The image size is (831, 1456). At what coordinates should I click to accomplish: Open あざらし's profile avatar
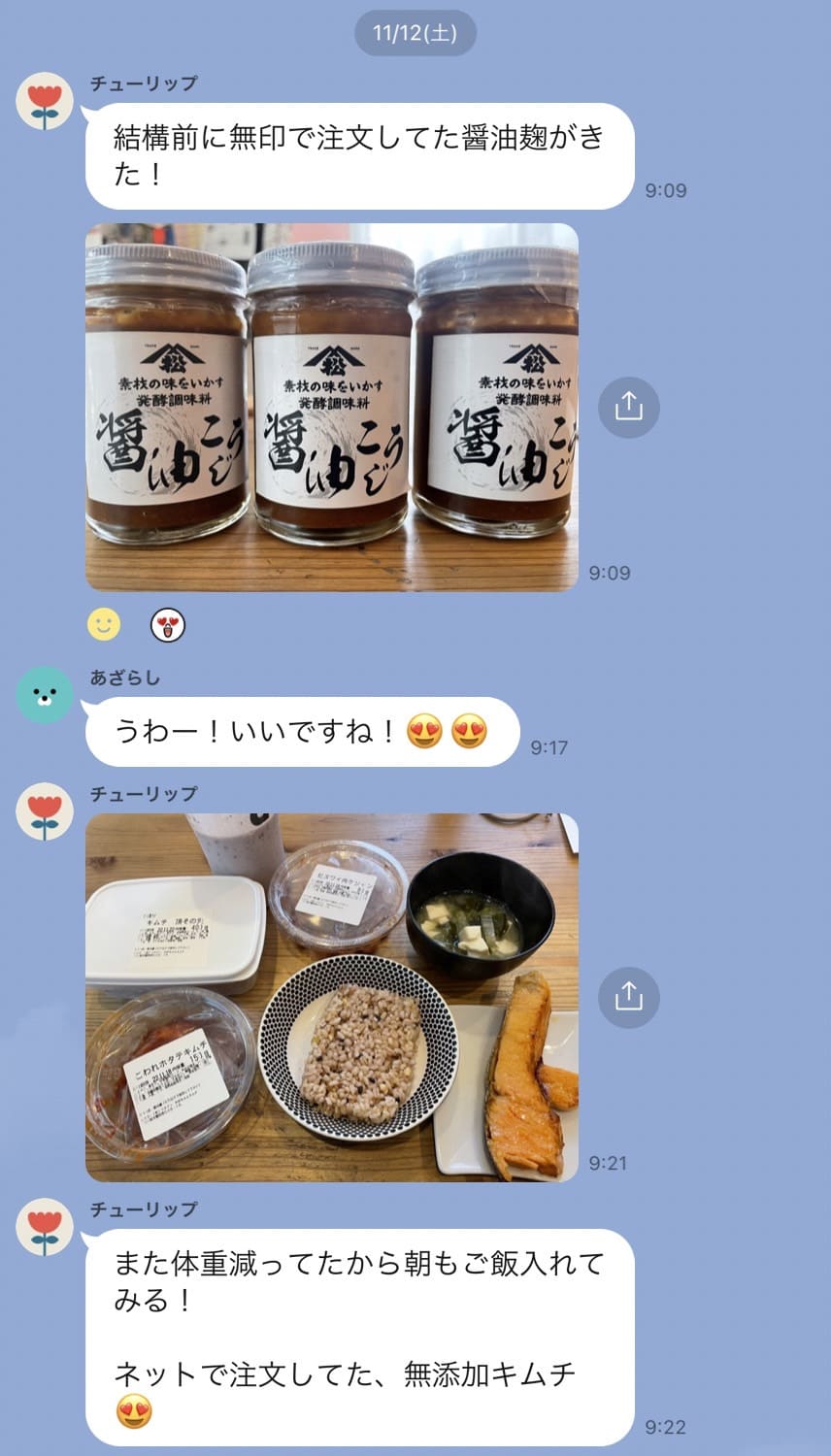pos(45,695)
